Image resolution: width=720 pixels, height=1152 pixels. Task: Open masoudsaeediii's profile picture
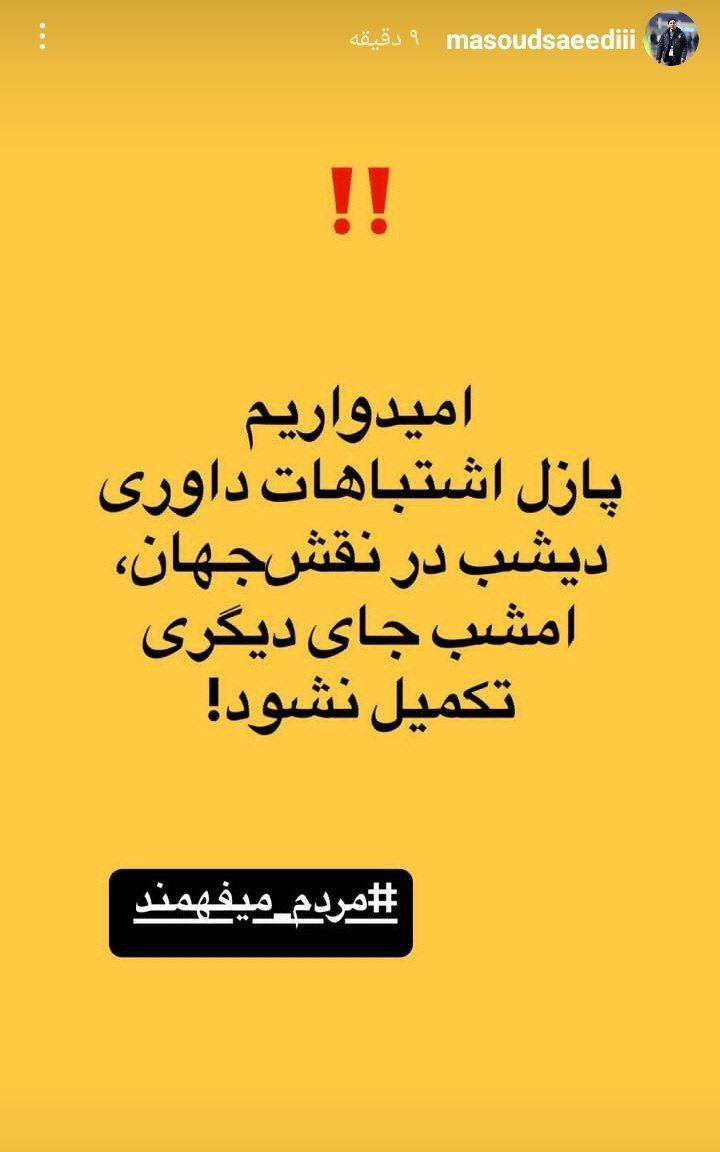pos(671,40)
